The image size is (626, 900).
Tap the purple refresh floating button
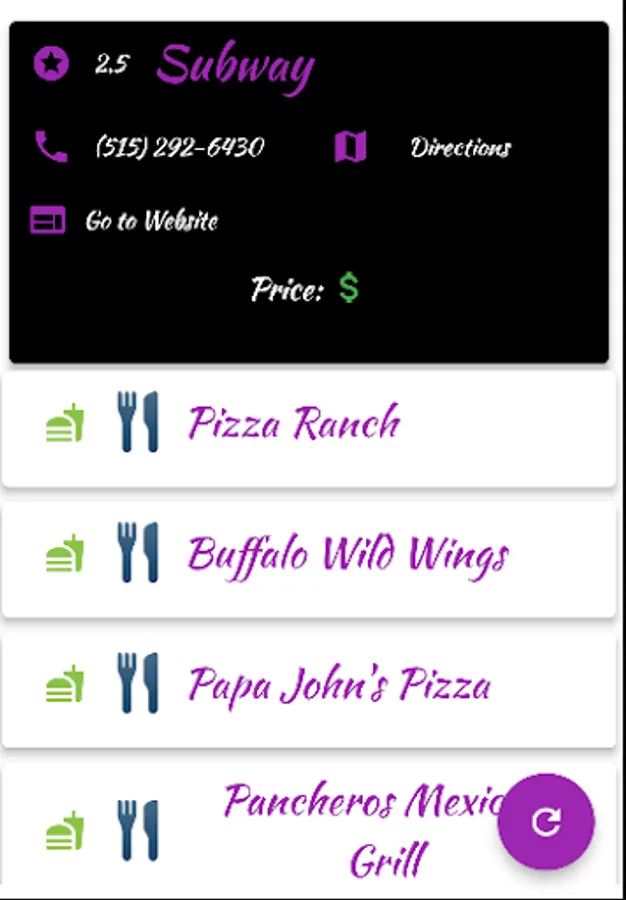[546, 822]
